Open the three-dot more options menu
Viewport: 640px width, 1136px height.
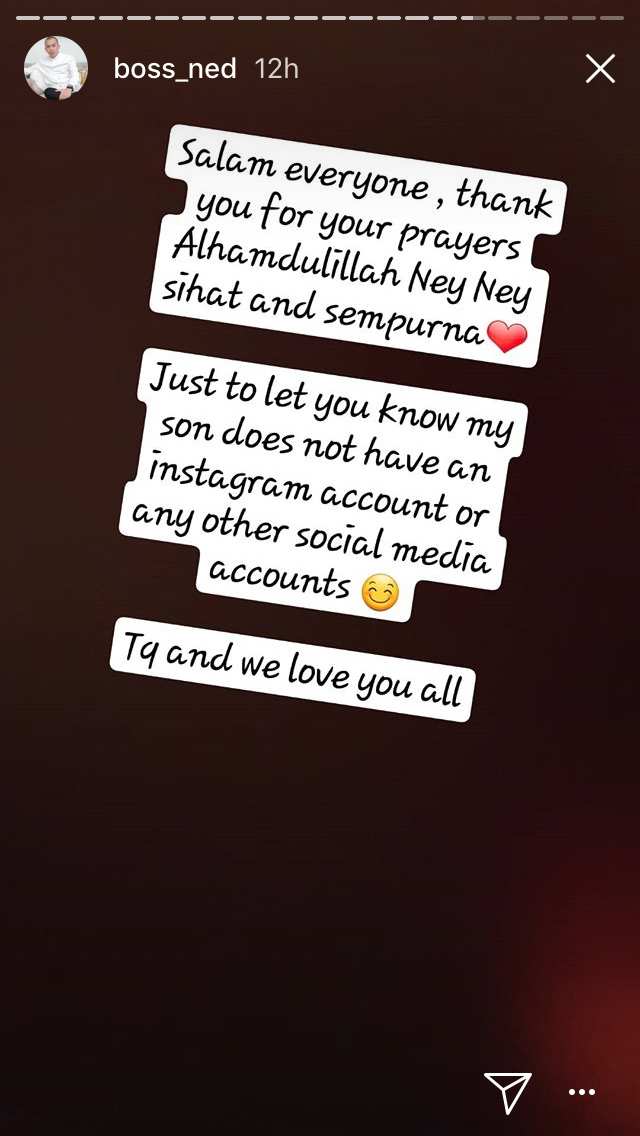pyautogui.click(x=582, y=1092)
